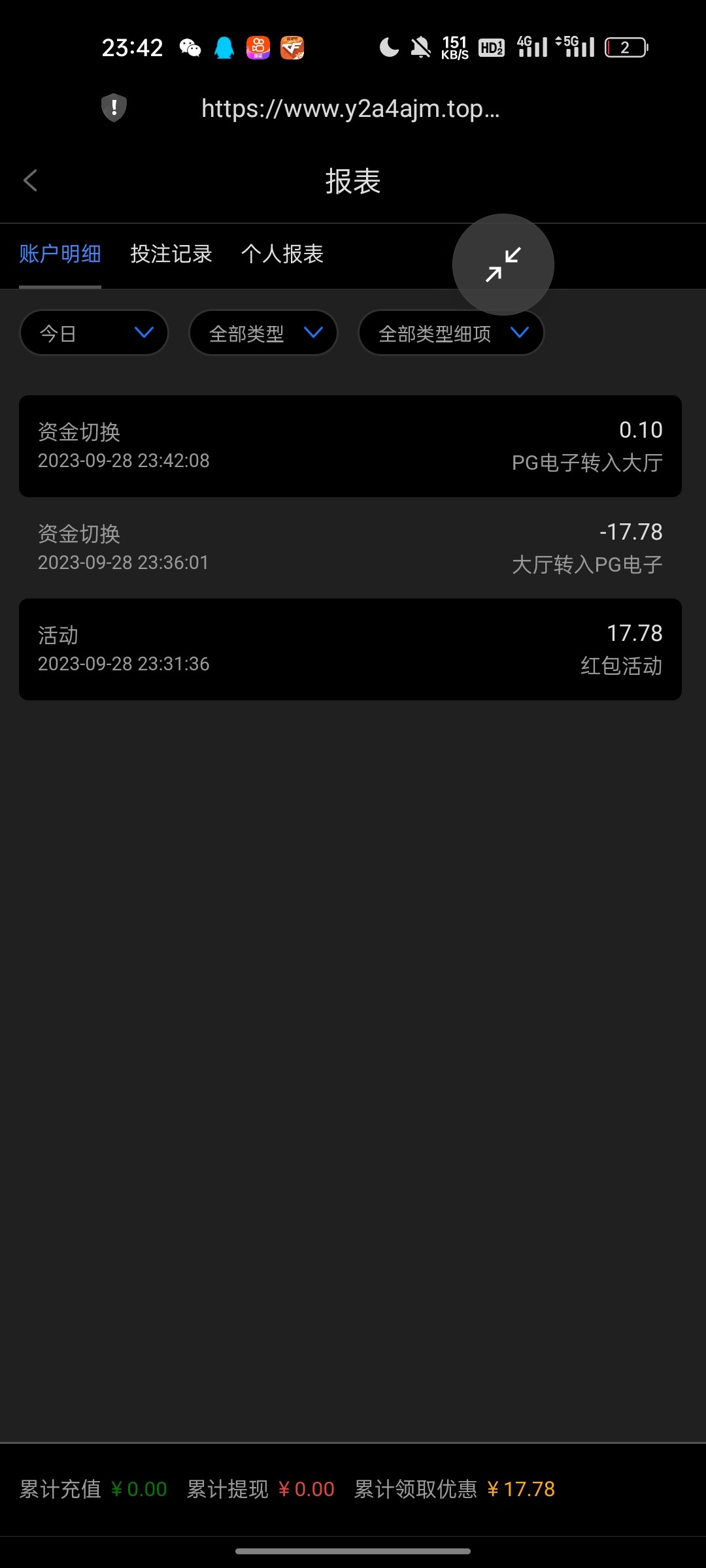Open the 全部类型细项 subtype dropdown
Image resolution: width=706 pixels, height=1568 pixels.
451,333
